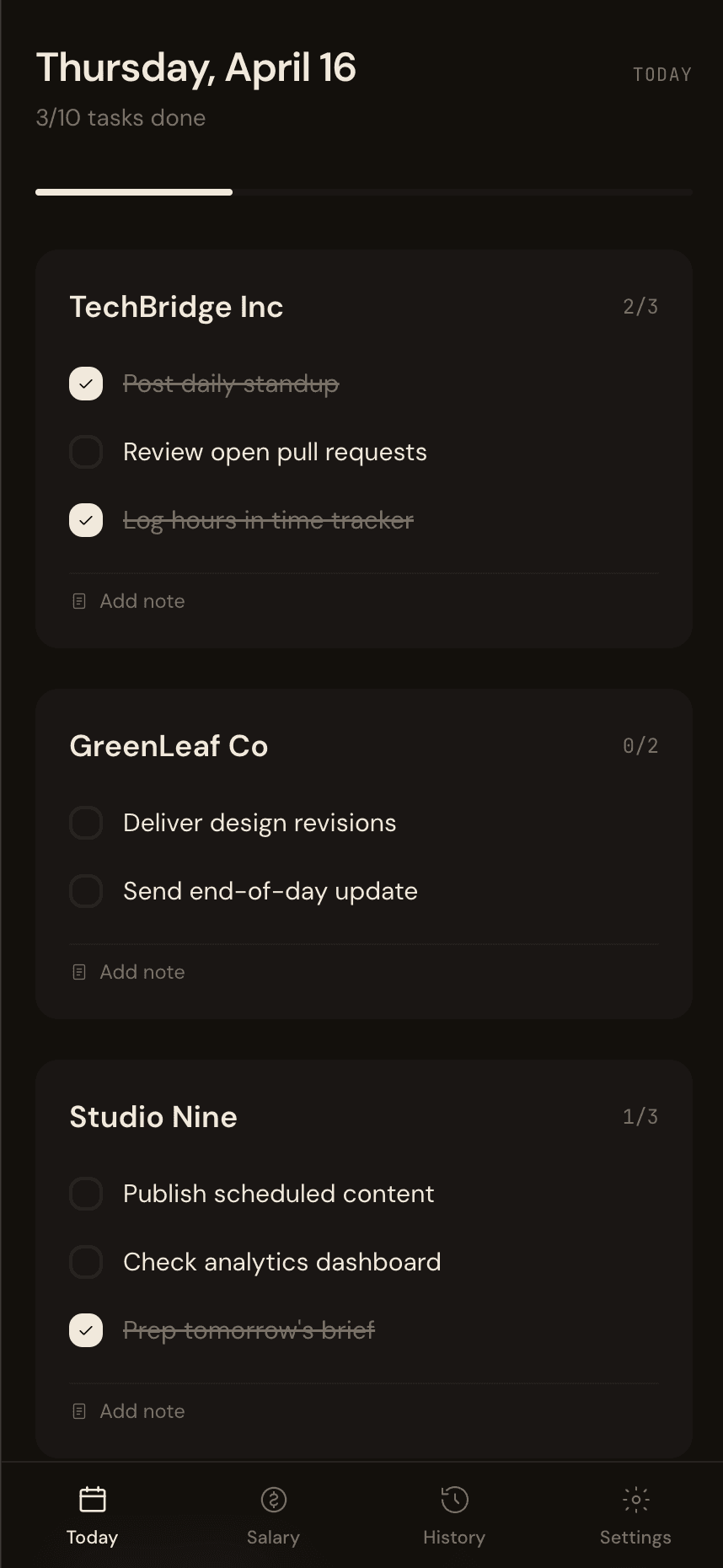Mark Check analytics dashboard complete
The image size is (723, 1568).
coord(86,1262)
